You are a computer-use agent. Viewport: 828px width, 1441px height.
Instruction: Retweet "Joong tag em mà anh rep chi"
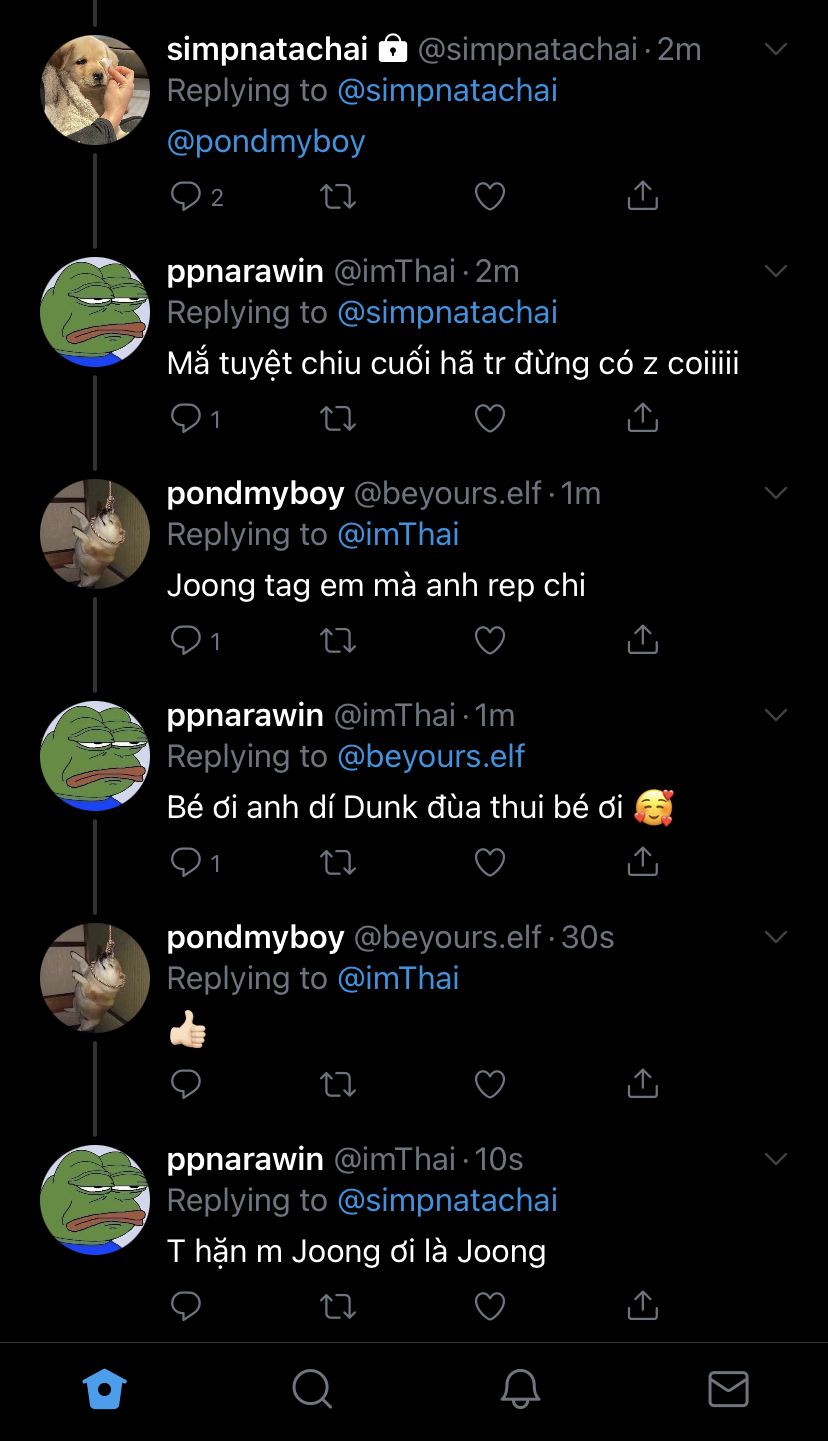[338, 640]
